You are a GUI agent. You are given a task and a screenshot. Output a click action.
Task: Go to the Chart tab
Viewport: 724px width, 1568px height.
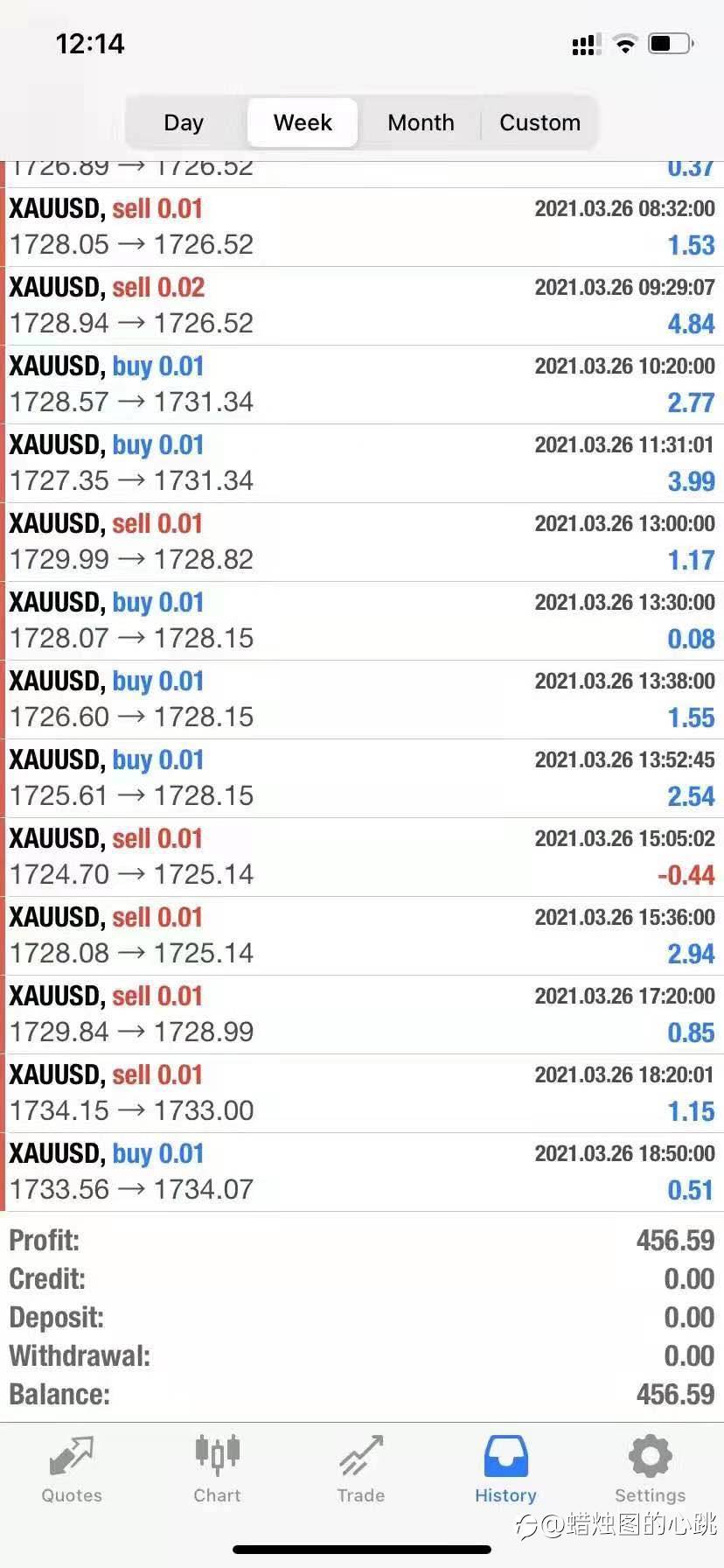[x=217, y=1470]
